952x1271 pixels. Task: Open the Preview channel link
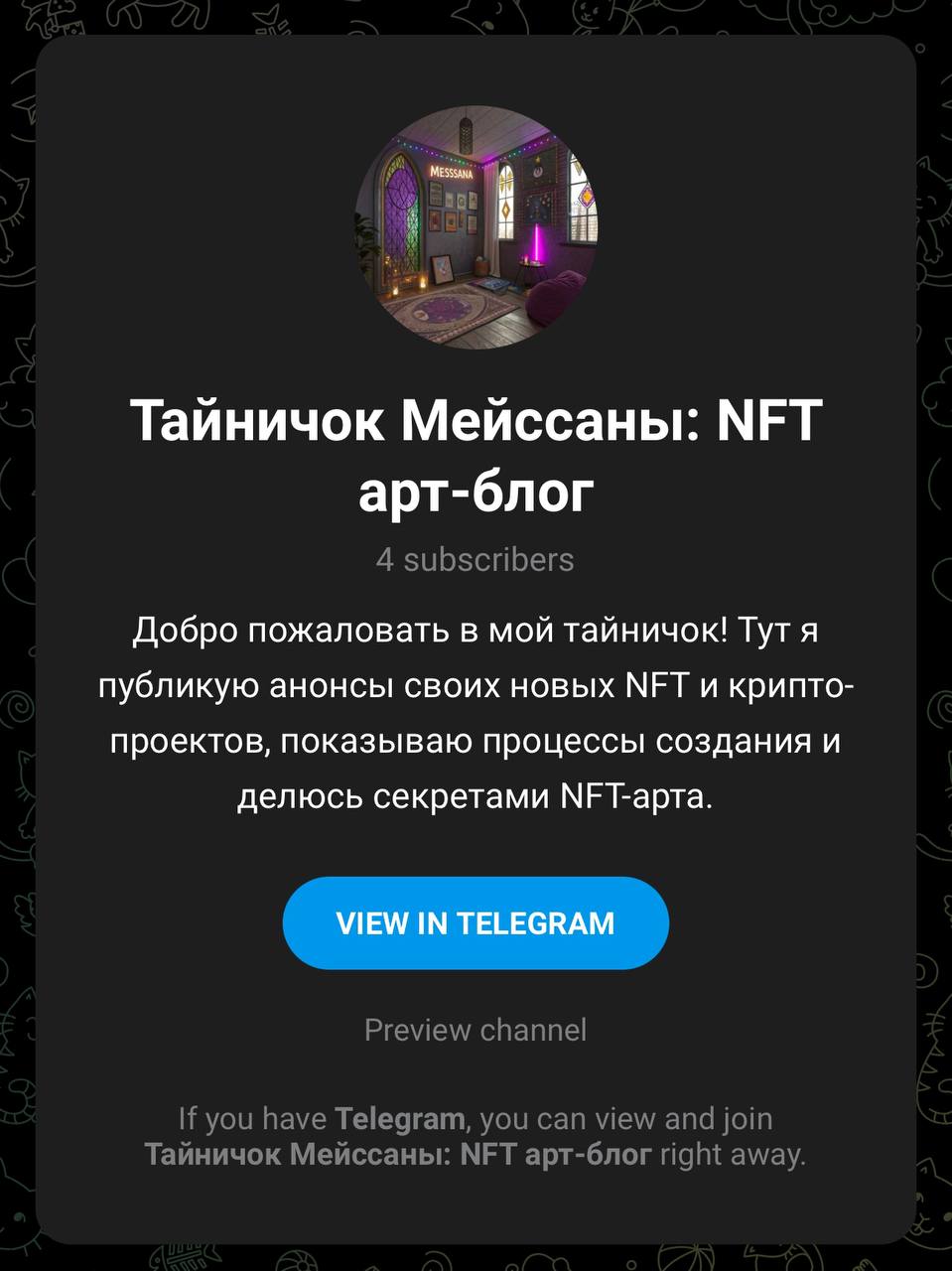(x=476, y=1030)
